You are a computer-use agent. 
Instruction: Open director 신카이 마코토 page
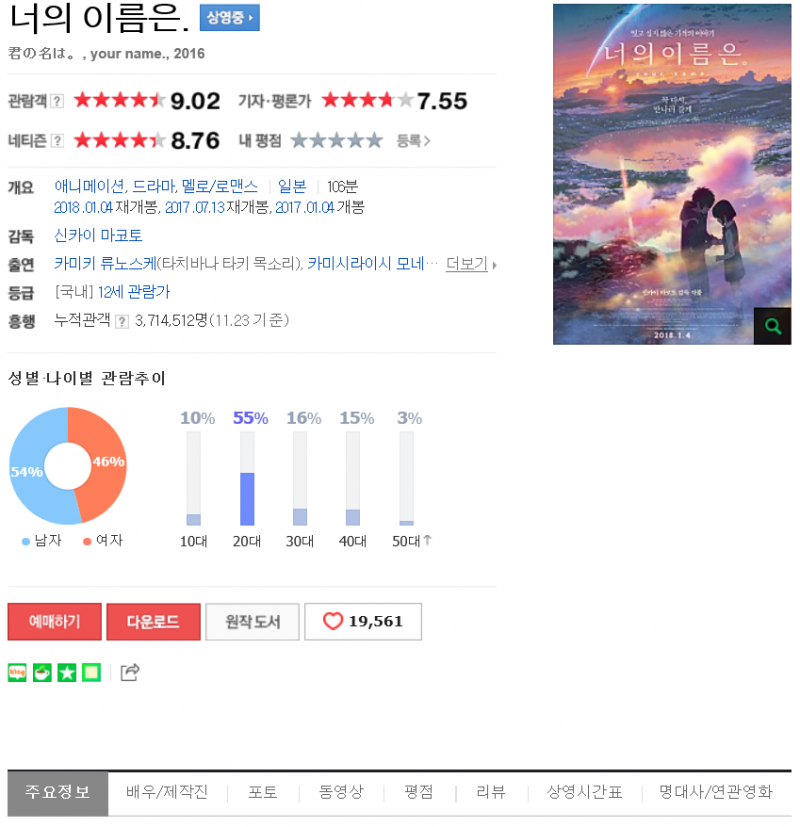tap(98, 236)
